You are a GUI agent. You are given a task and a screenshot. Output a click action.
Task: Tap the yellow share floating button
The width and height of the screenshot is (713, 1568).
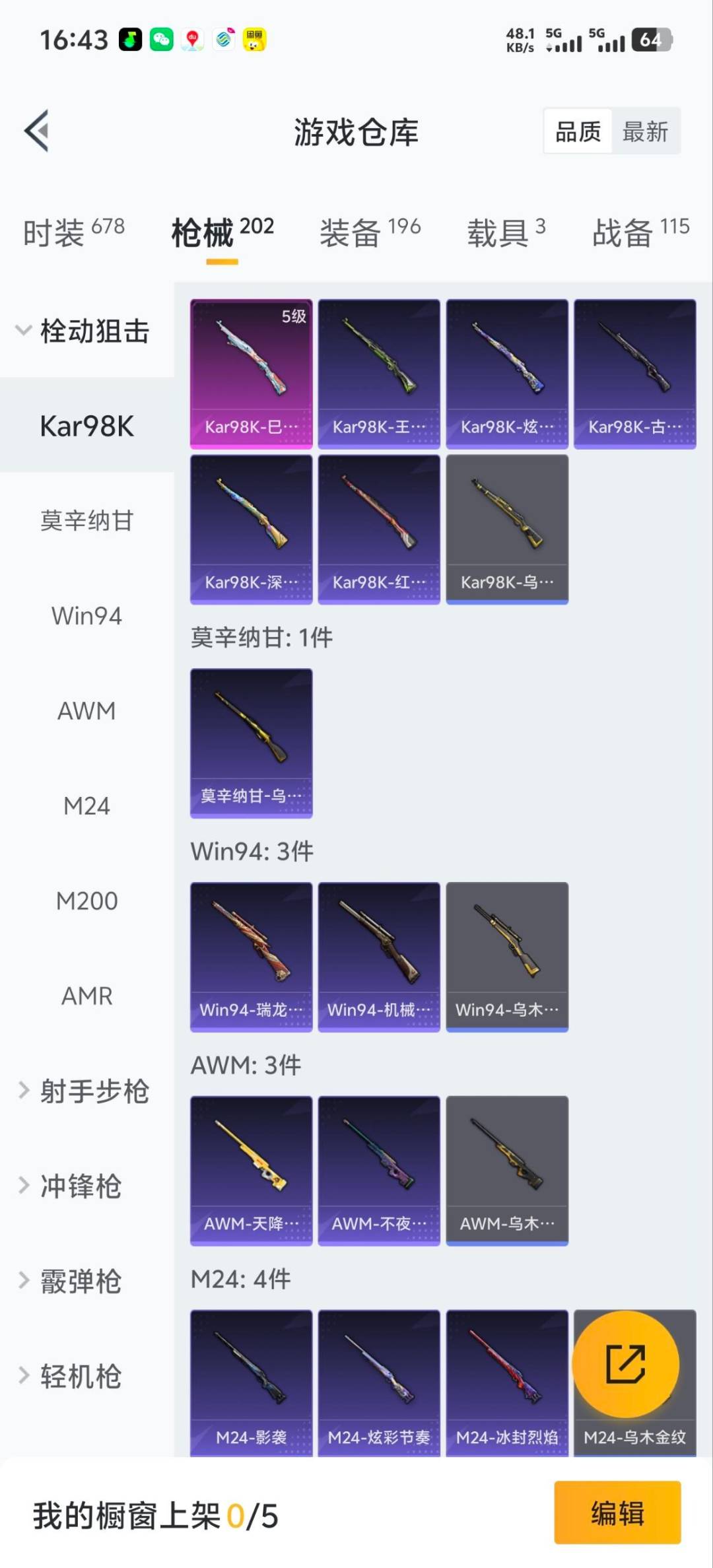(x=625, y=1364)
